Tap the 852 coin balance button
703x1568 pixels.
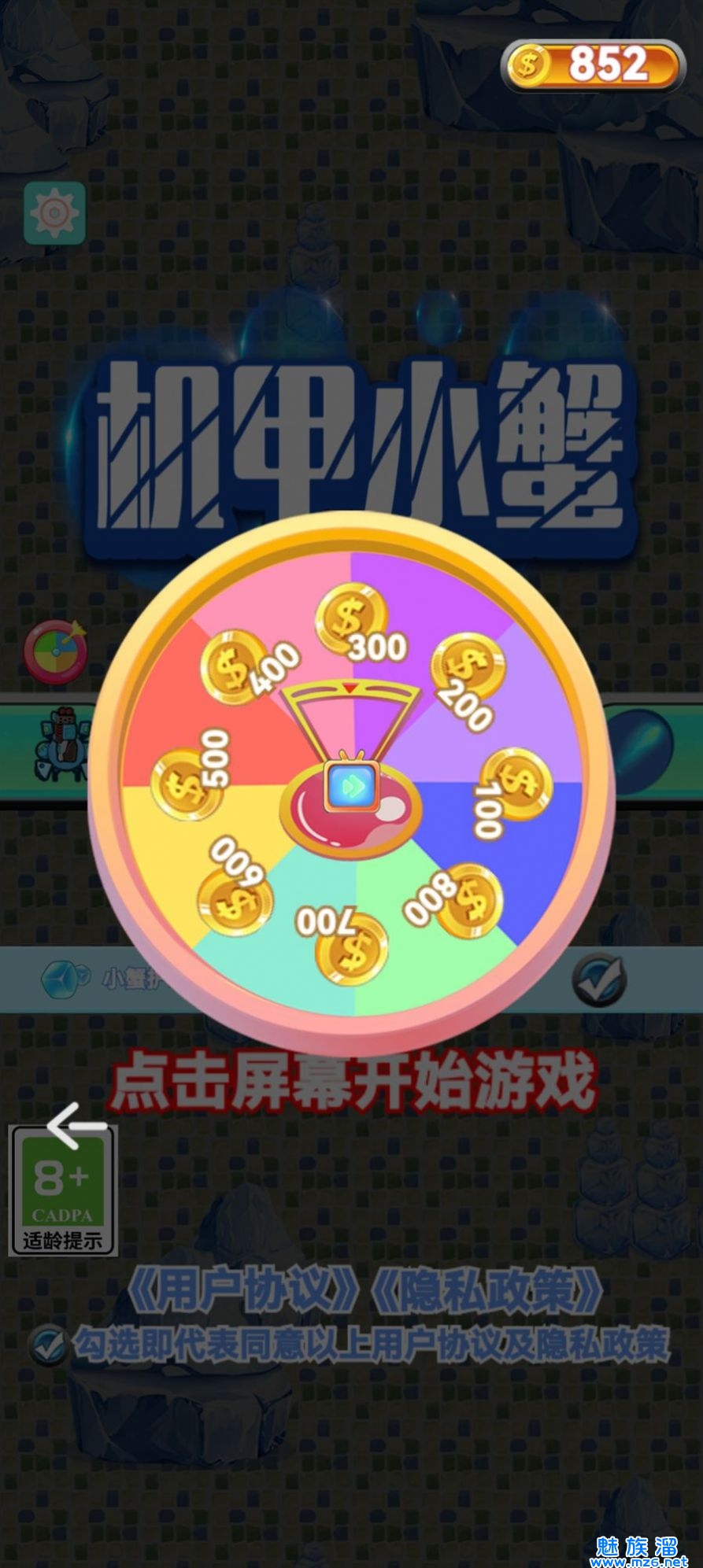[592, 65]
